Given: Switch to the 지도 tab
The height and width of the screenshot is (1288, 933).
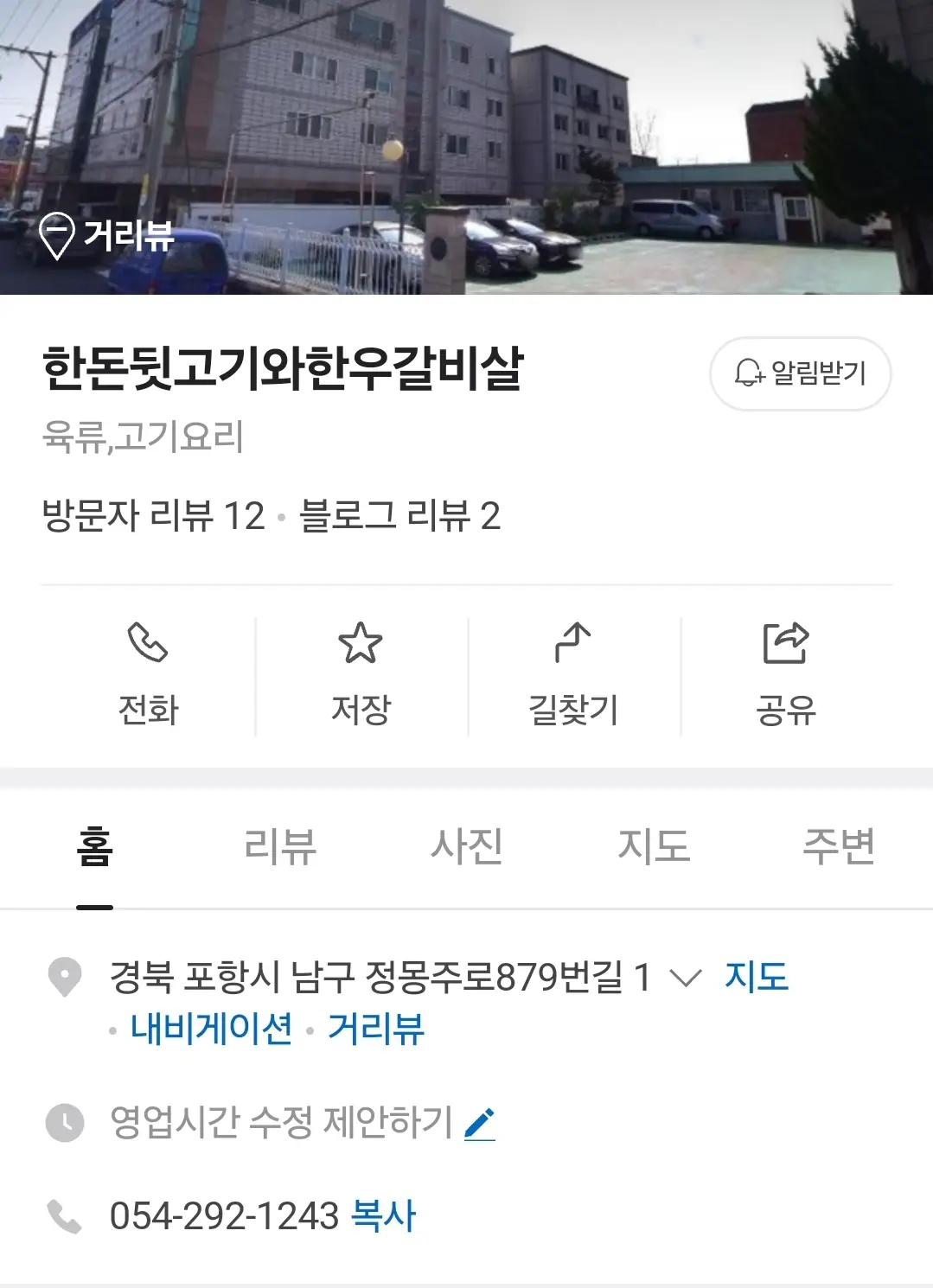Looking at the screenshot, I should pos(654,846).
